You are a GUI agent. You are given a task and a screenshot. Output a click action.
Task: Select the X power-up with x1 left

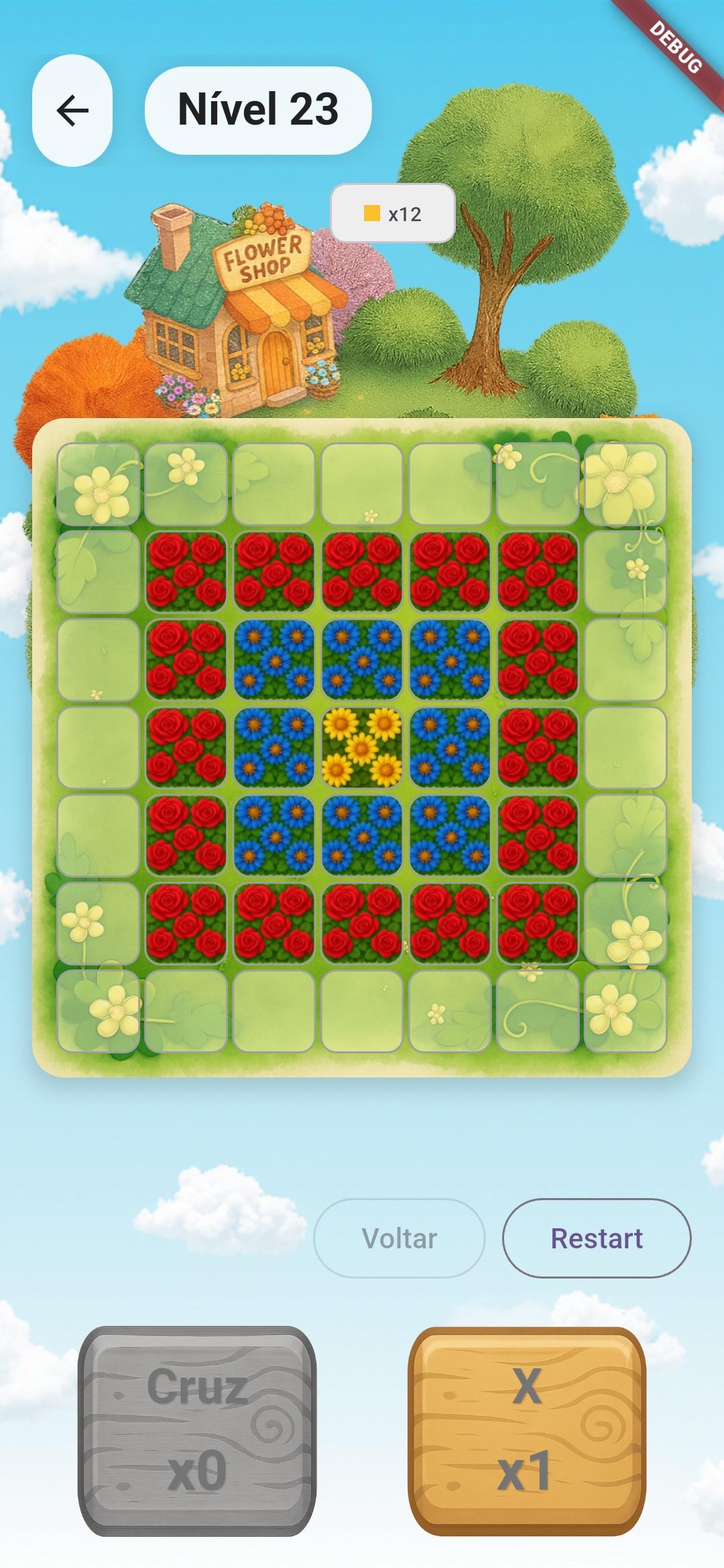(x=526, y=1430)
